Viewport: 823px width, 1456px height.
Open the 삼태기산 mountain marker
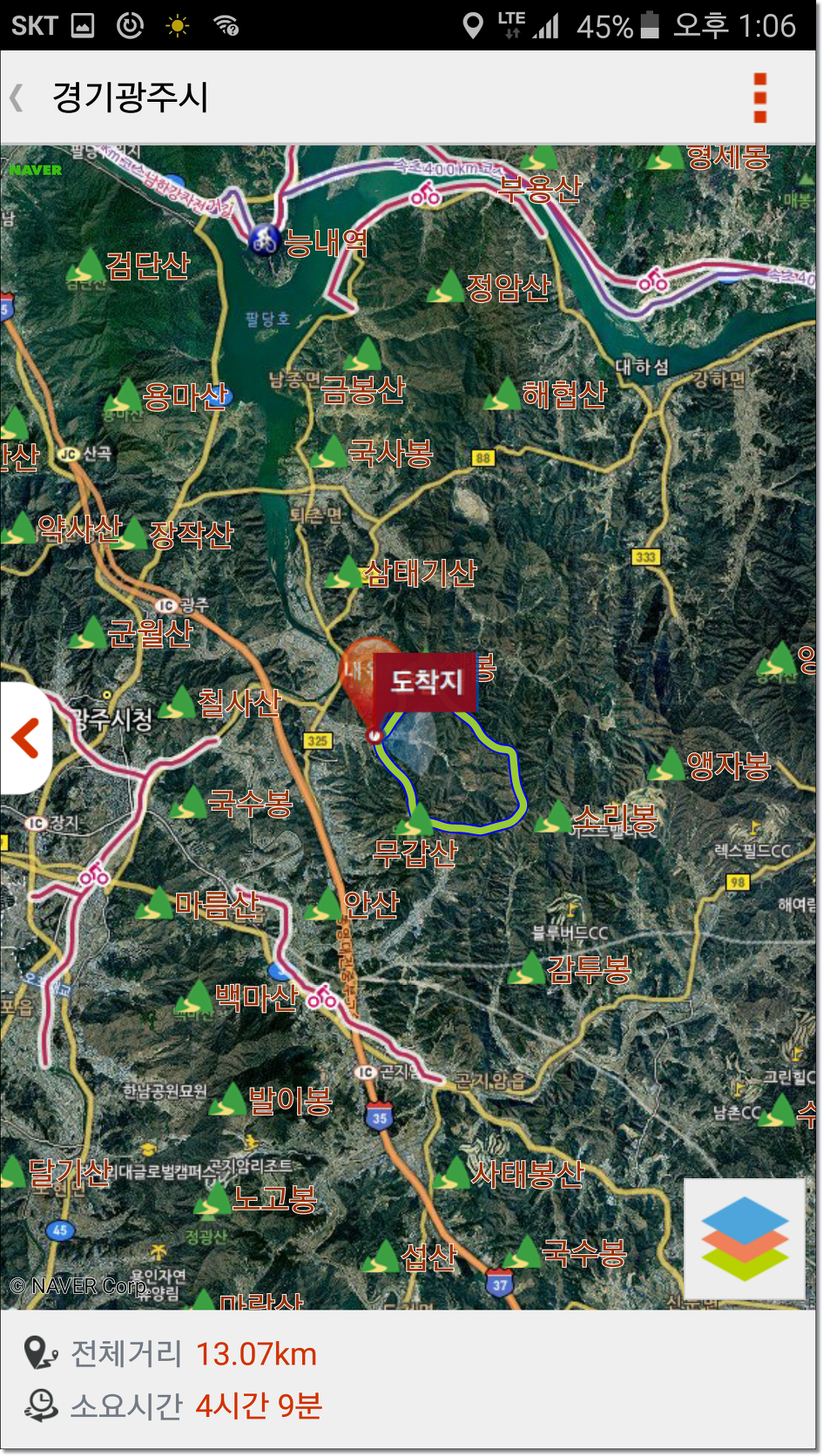coord(347,573)
